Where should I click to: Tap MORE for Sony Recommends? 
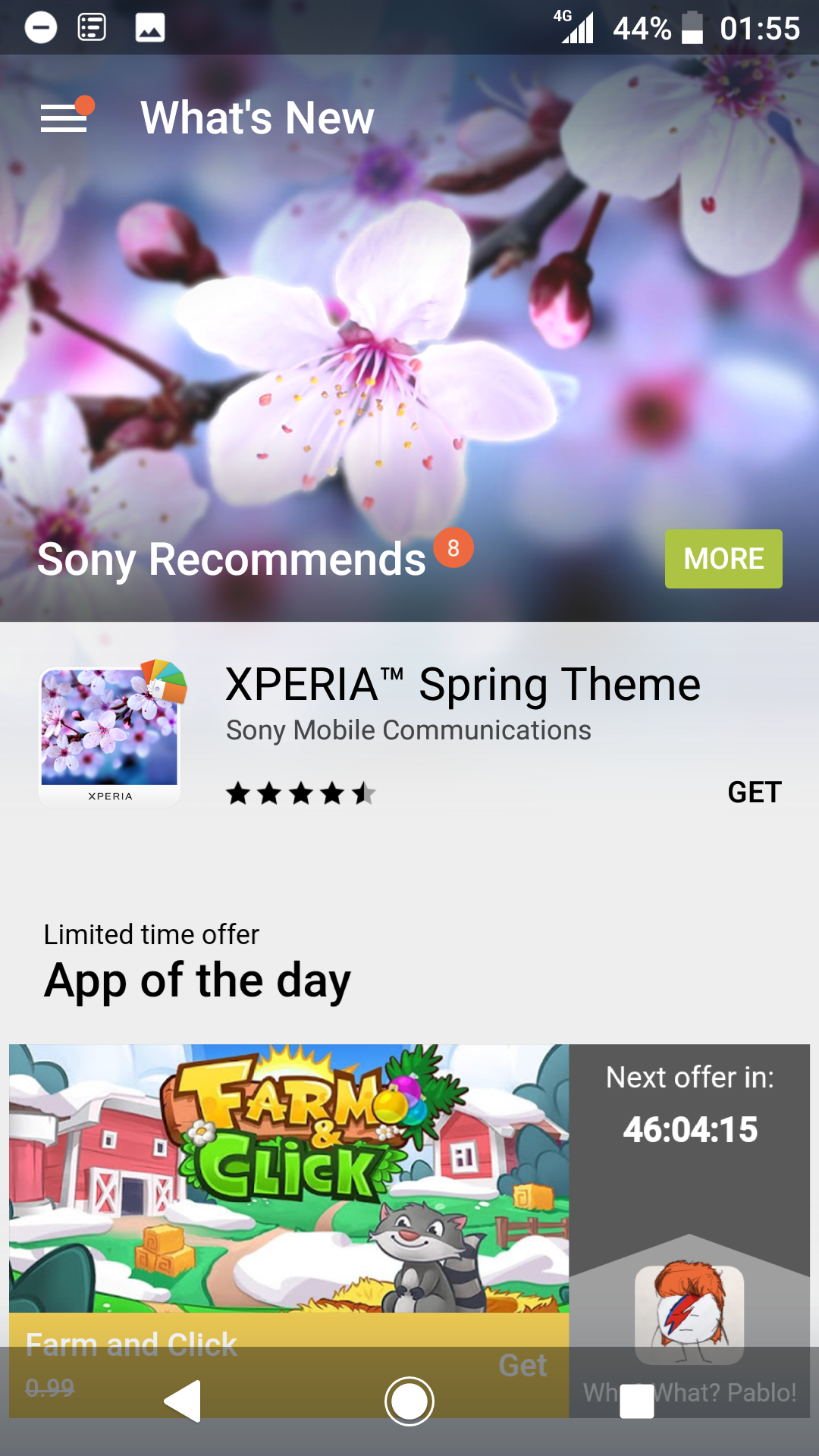pos(723,559)
